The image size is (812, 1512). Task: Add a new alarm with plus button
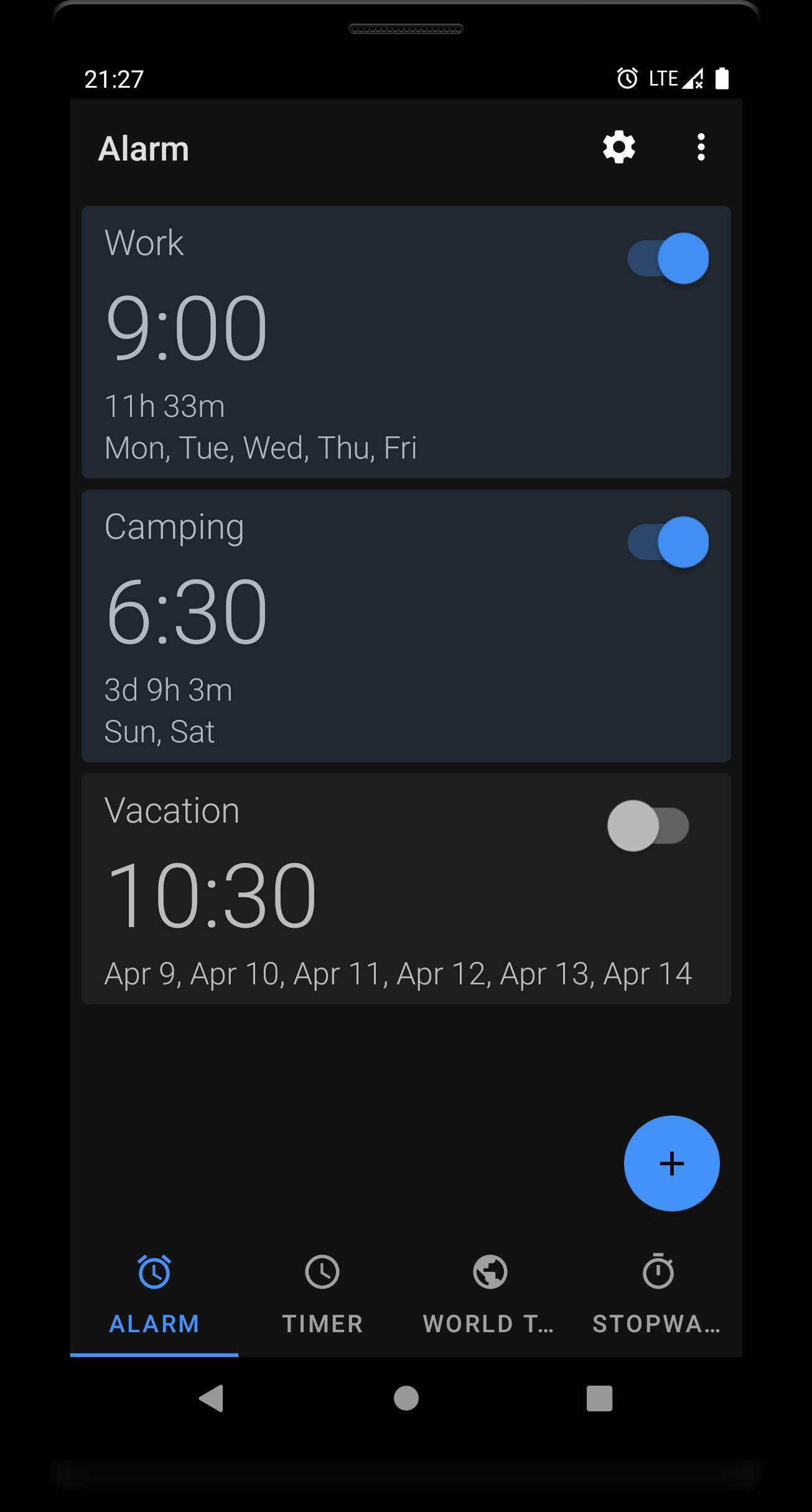click(671, 1164)
